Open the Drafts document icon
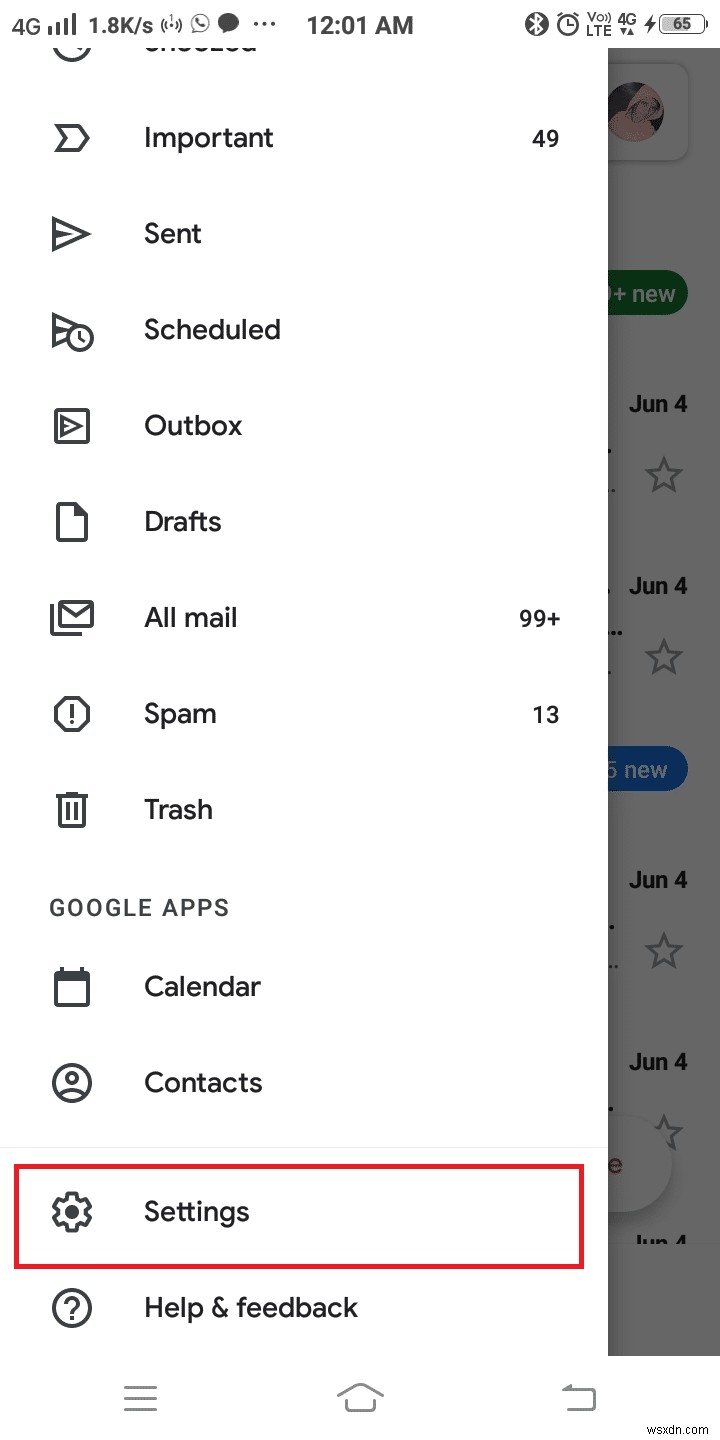 [x=71, y=521]
